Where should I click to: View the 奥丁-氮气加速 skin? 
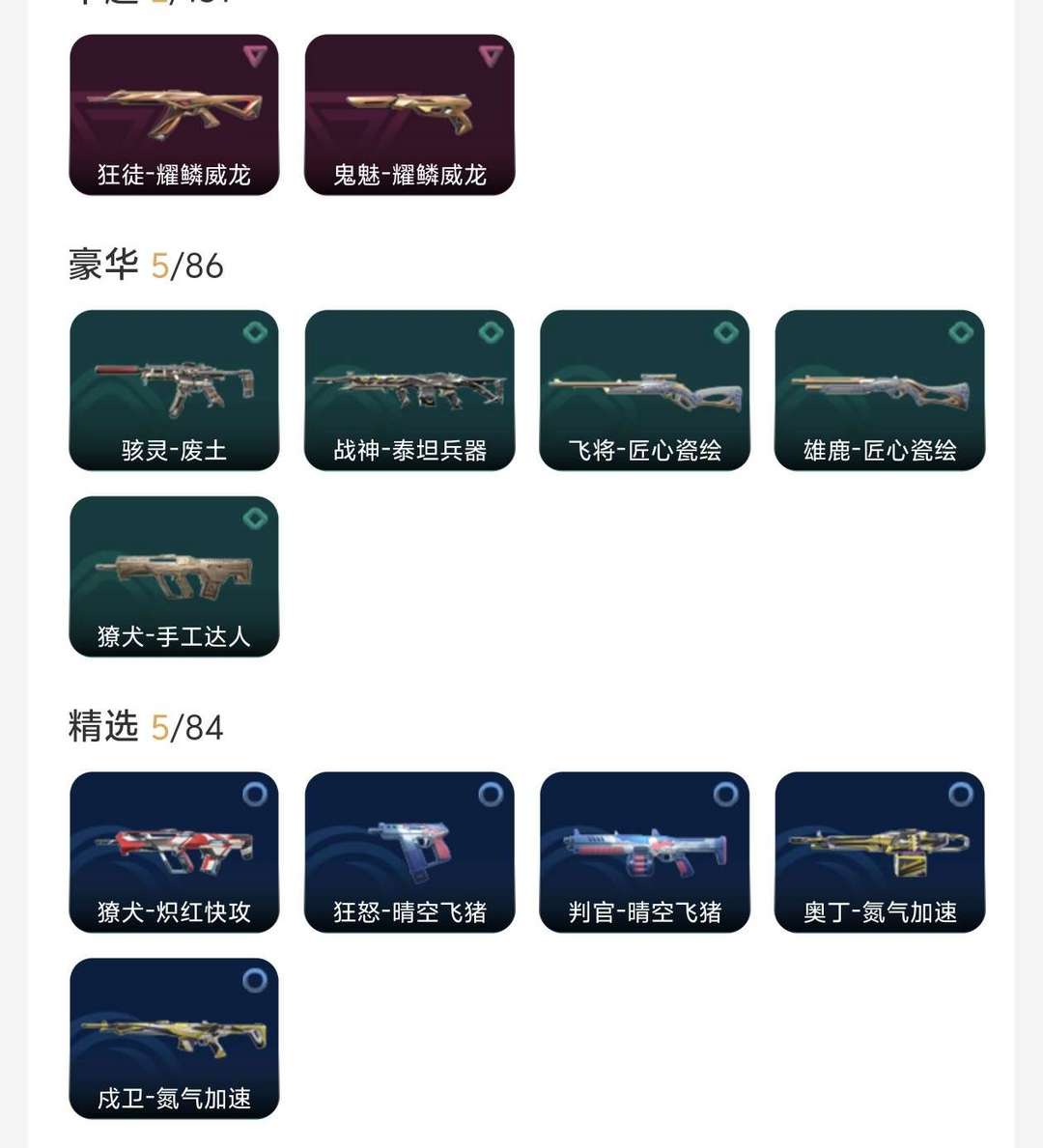[880, 852]
